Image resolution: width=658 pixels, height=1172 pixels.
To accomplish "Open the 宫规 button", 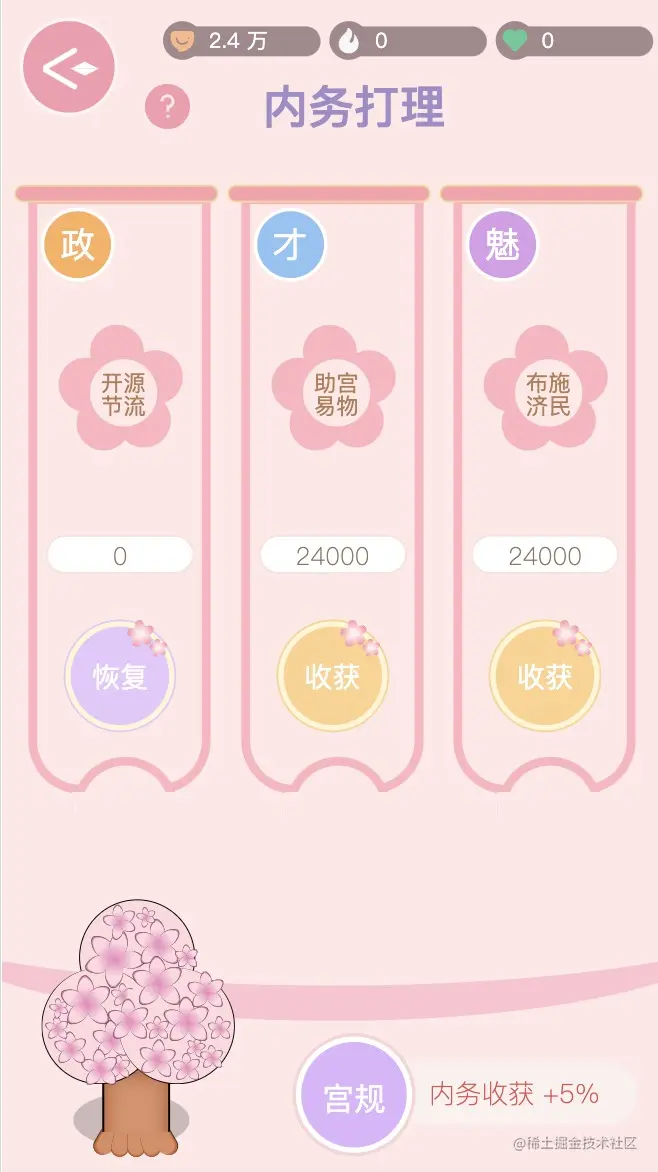I will [355, 1096].
